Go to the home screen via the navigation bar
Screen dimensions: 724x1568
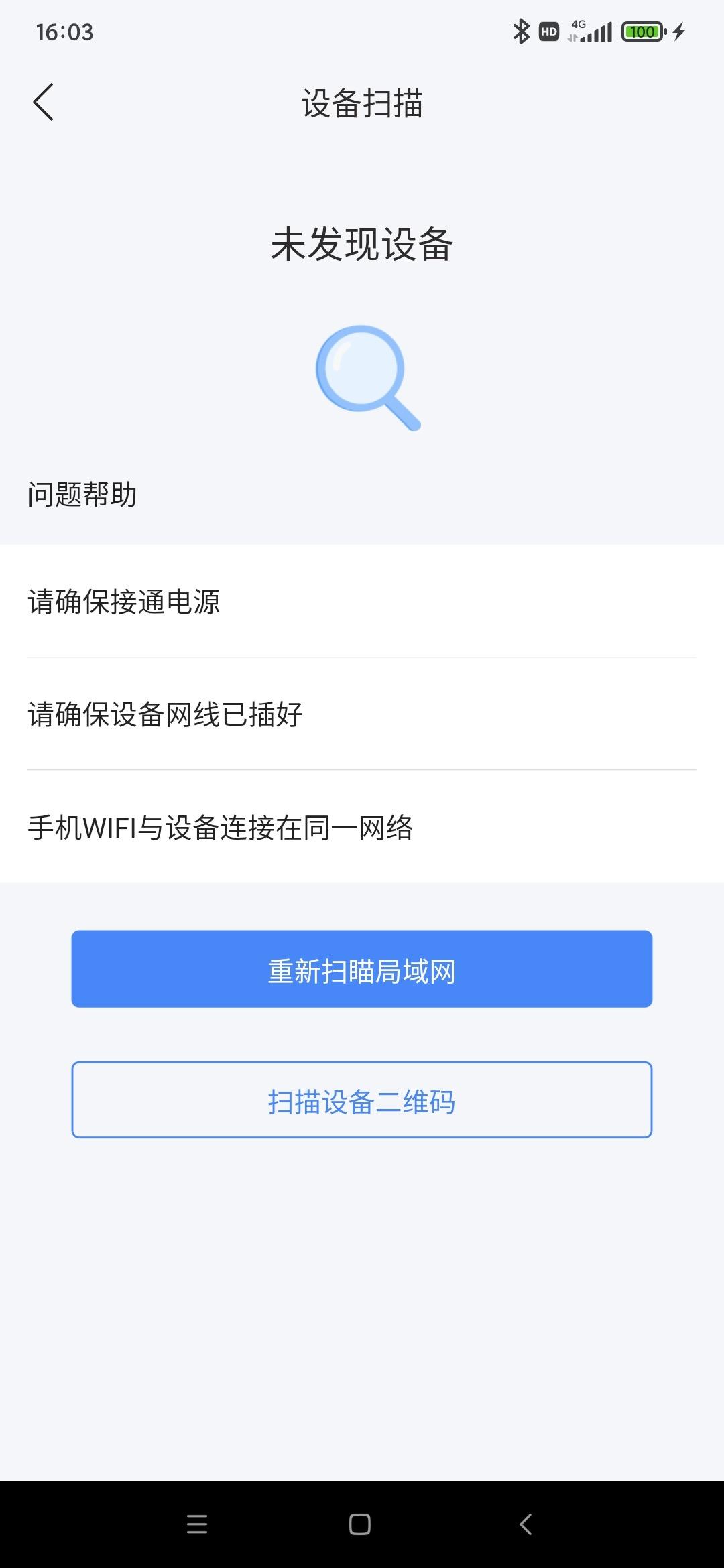coord(360,1524)
